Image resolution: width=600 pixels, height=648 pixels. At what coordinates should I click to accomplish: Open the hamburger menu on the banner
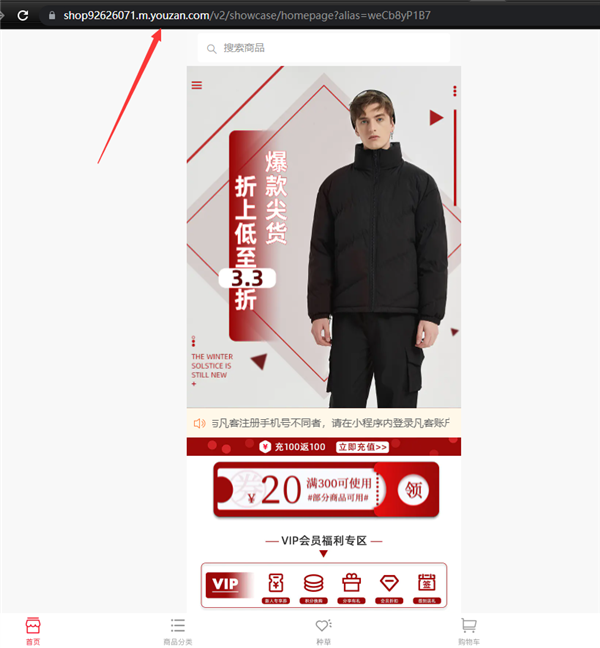(x=197, y=85)
